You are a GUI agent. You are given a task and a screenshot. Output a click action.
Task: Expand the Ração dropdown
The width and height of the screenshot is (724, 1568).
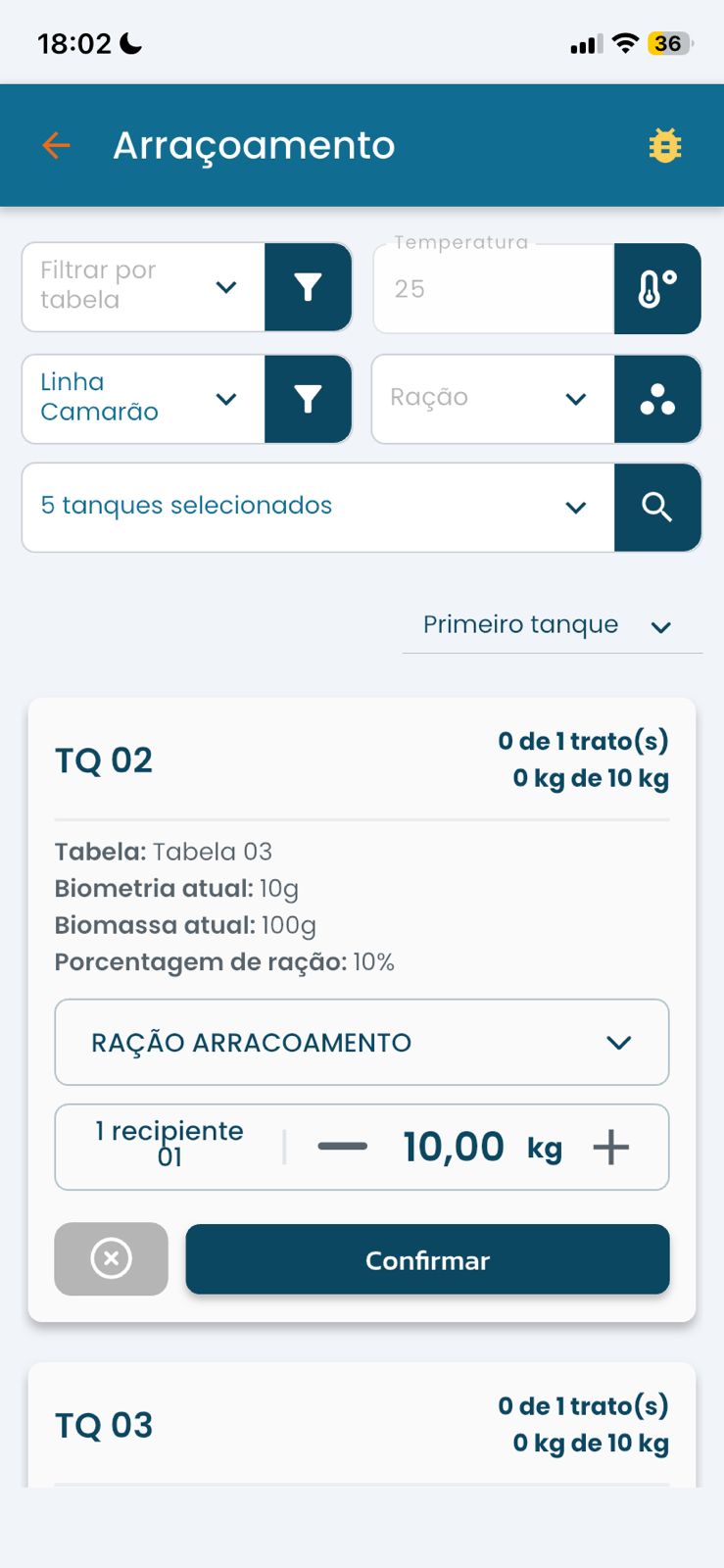pos(493,399)
